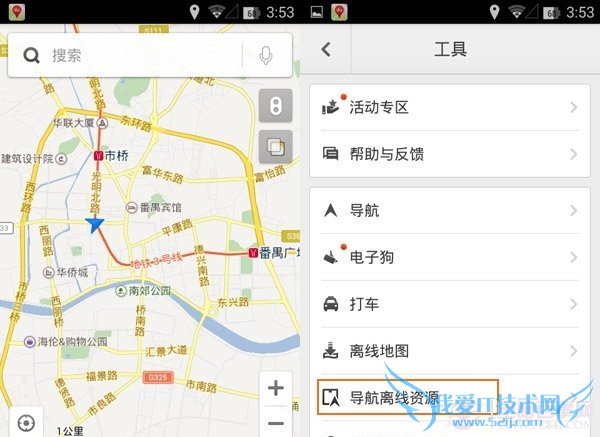Go back from the 工具 page
This screenshot has height=437, width=600.
pos(326,49)
